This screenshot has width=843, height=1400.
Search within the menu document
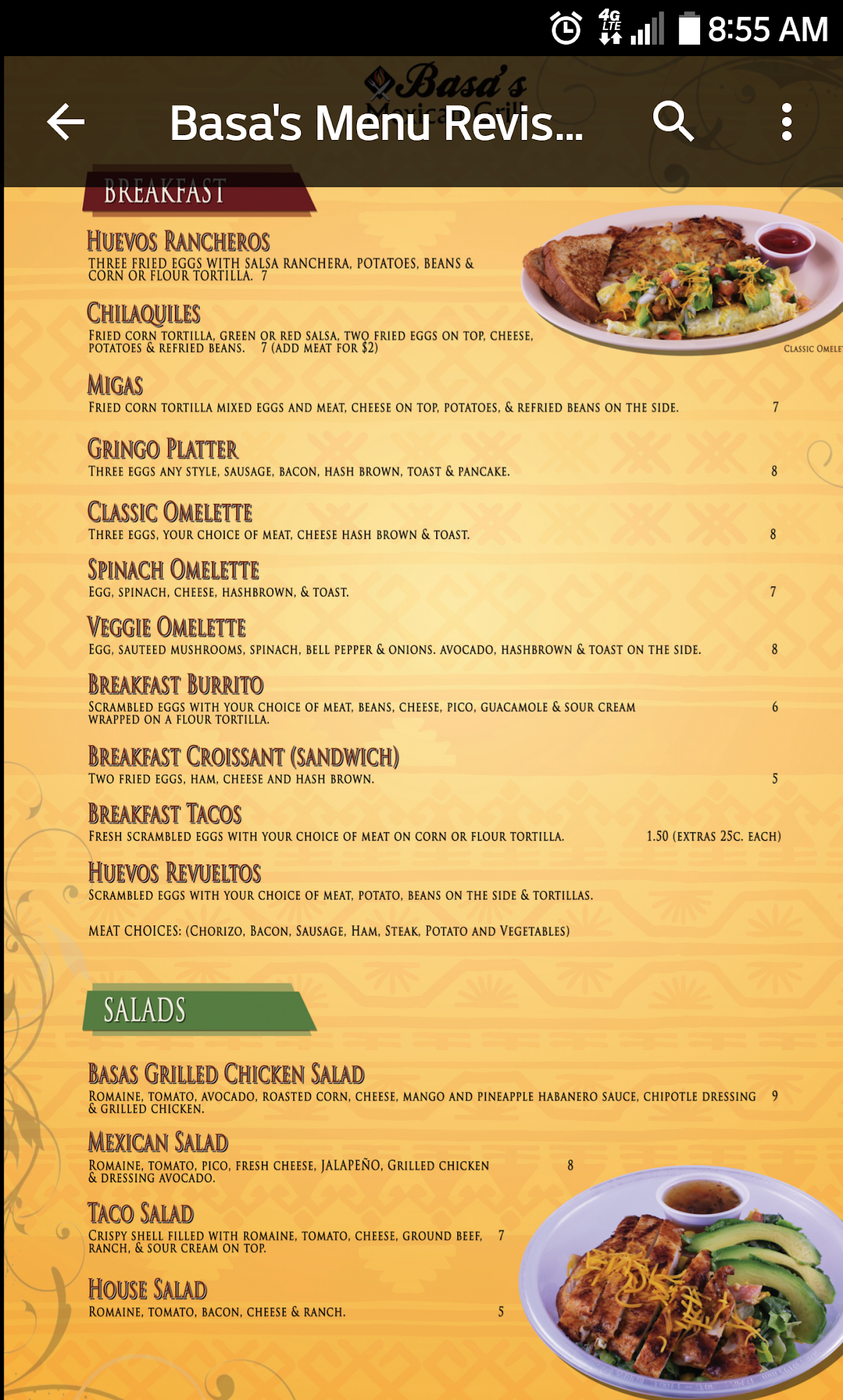point(673,121)
